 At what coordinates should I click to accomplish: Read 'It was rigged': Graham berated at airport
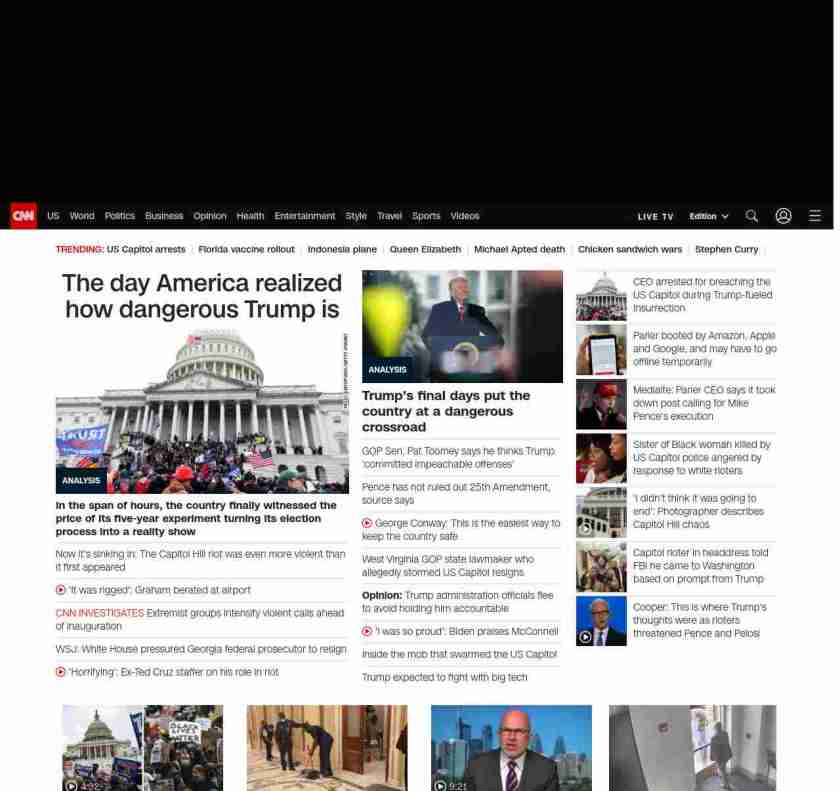tap(159, 590)
